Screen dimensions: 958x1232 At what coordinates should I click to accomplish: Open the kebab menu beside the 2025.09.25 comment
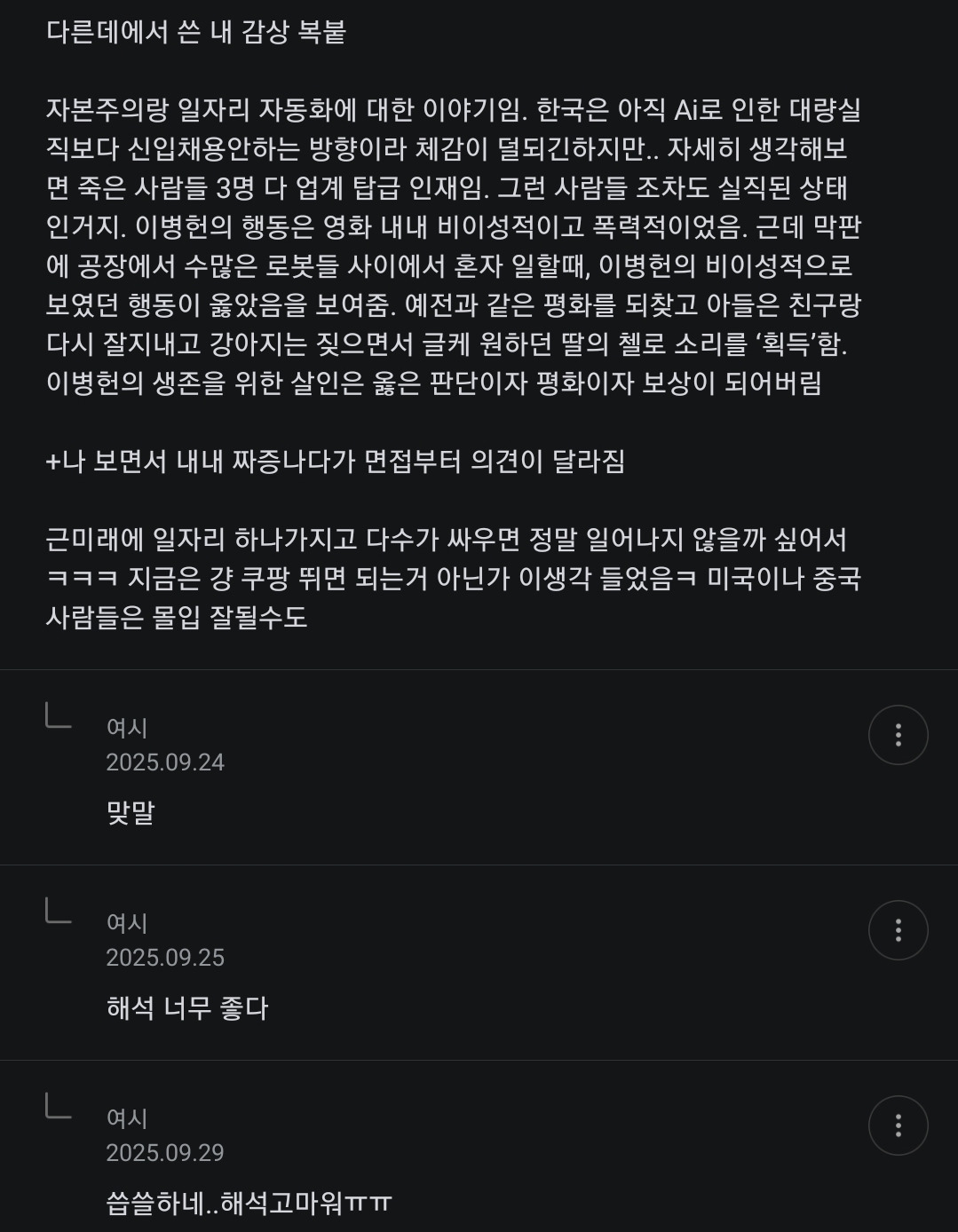tap(899, 929)
